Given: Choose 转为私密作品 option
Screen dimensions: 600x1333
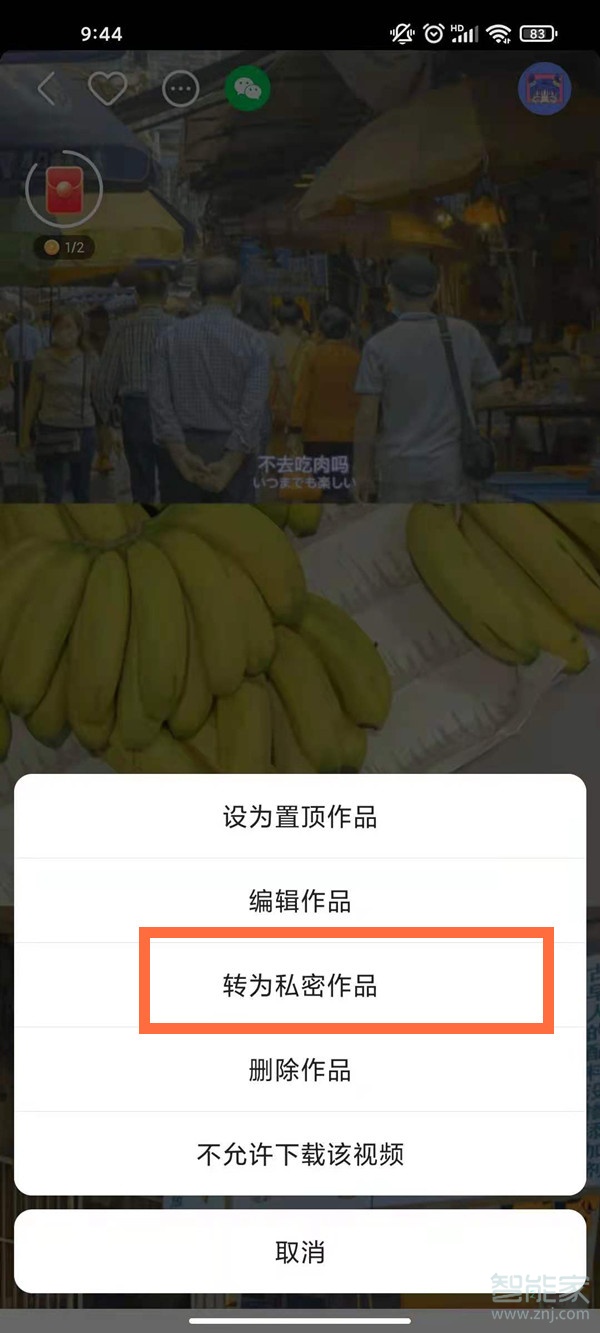Looking at the screenshot, I should coord(300,986).
